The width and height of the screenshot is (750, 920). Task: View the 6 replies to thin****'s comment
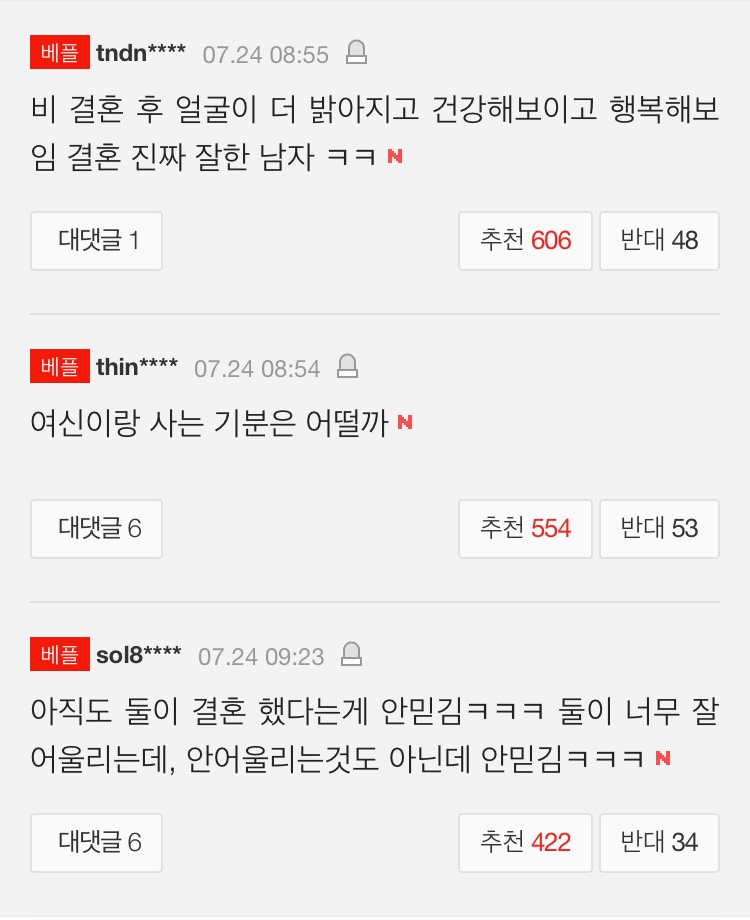tap(96, 529)
